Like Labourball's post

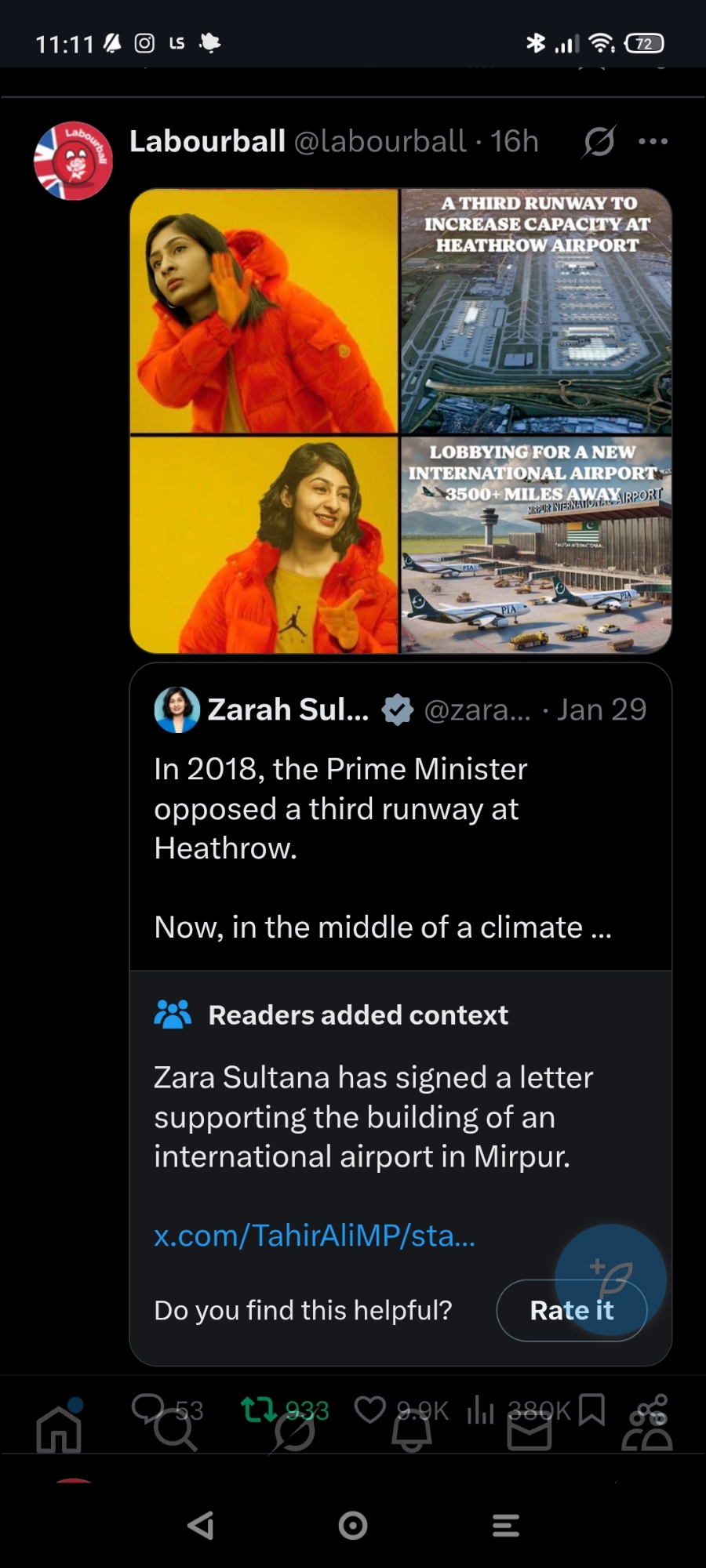(x=369, y=1409)
